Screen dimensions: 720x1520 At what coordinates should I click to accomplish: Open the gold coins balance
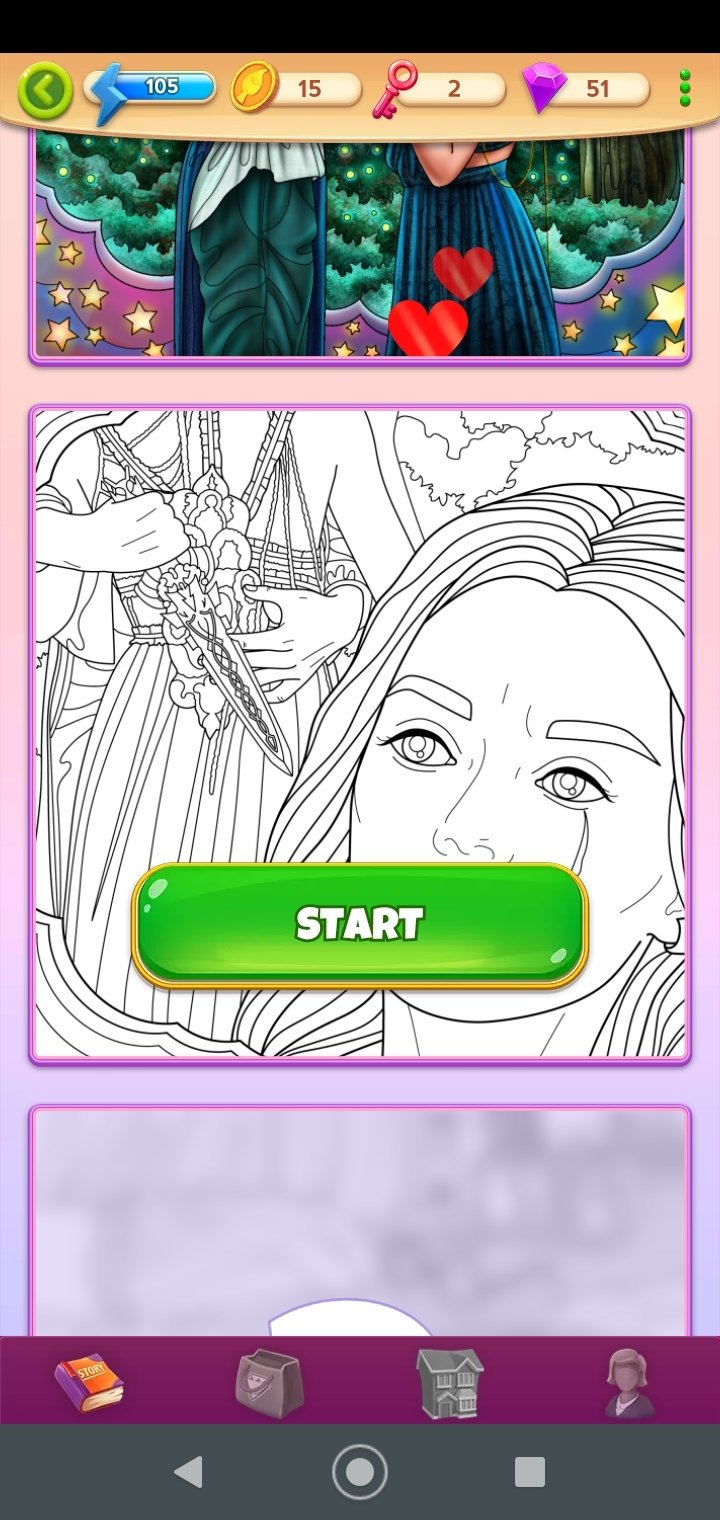point(296,89)
